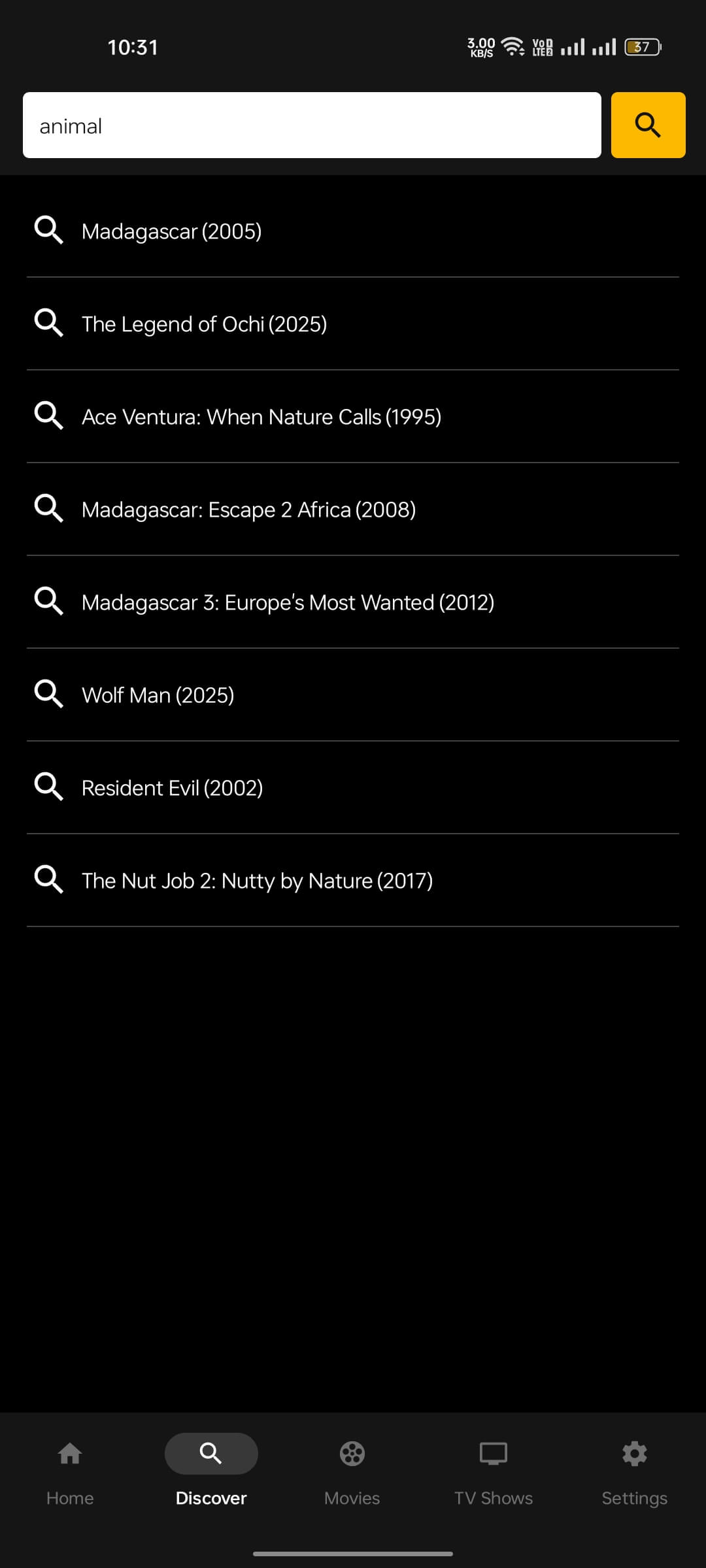Image resolution: width=706 pixels, height=1568 pixels.
Task: Open the Settings tab
Action: [x=635, y=1470]
